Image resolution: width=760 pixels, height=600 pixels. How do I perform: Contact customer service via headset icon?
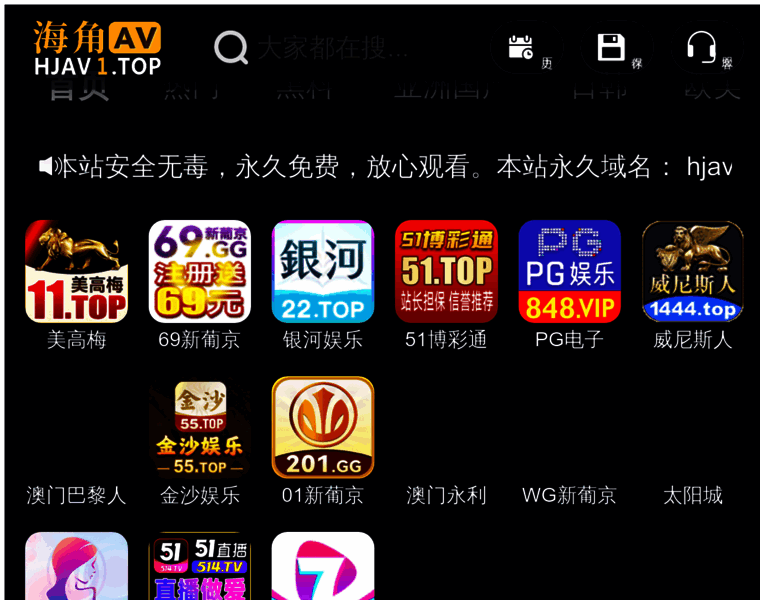click(x=701, y=47)
